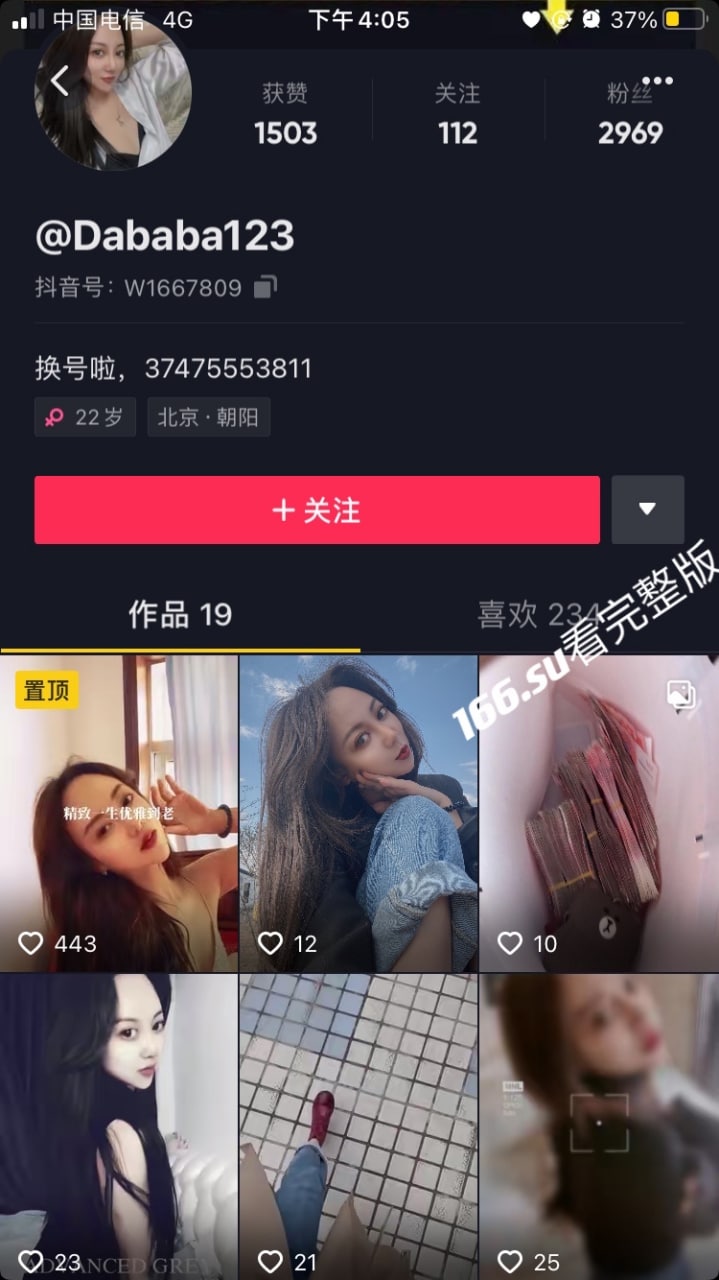Open the photo post with 10 likes
Image resolution: width=719 pixels, height=1280 pixels.
pos(599,813)
